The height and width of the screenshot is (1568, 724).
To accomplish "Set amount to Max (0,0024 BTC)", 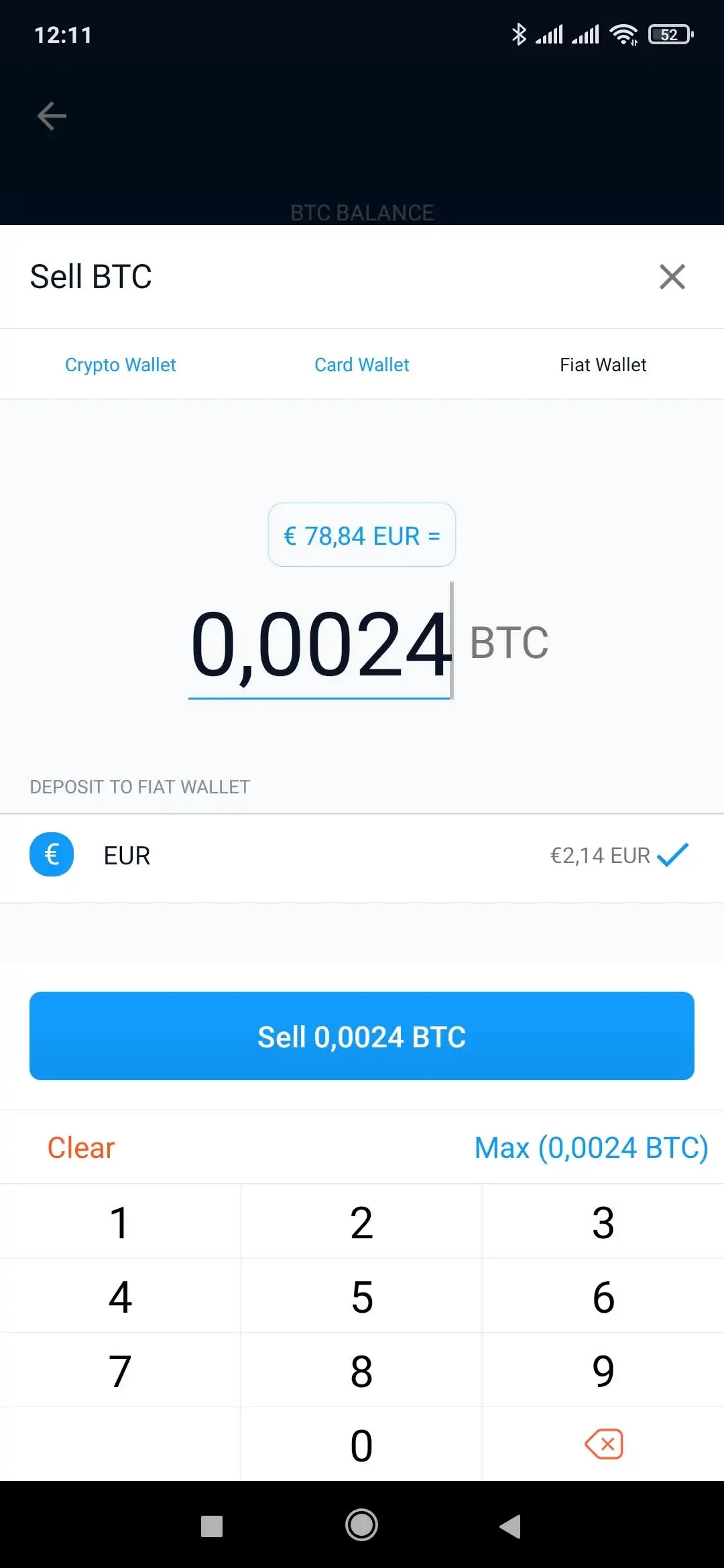I will pos(591,1148).
